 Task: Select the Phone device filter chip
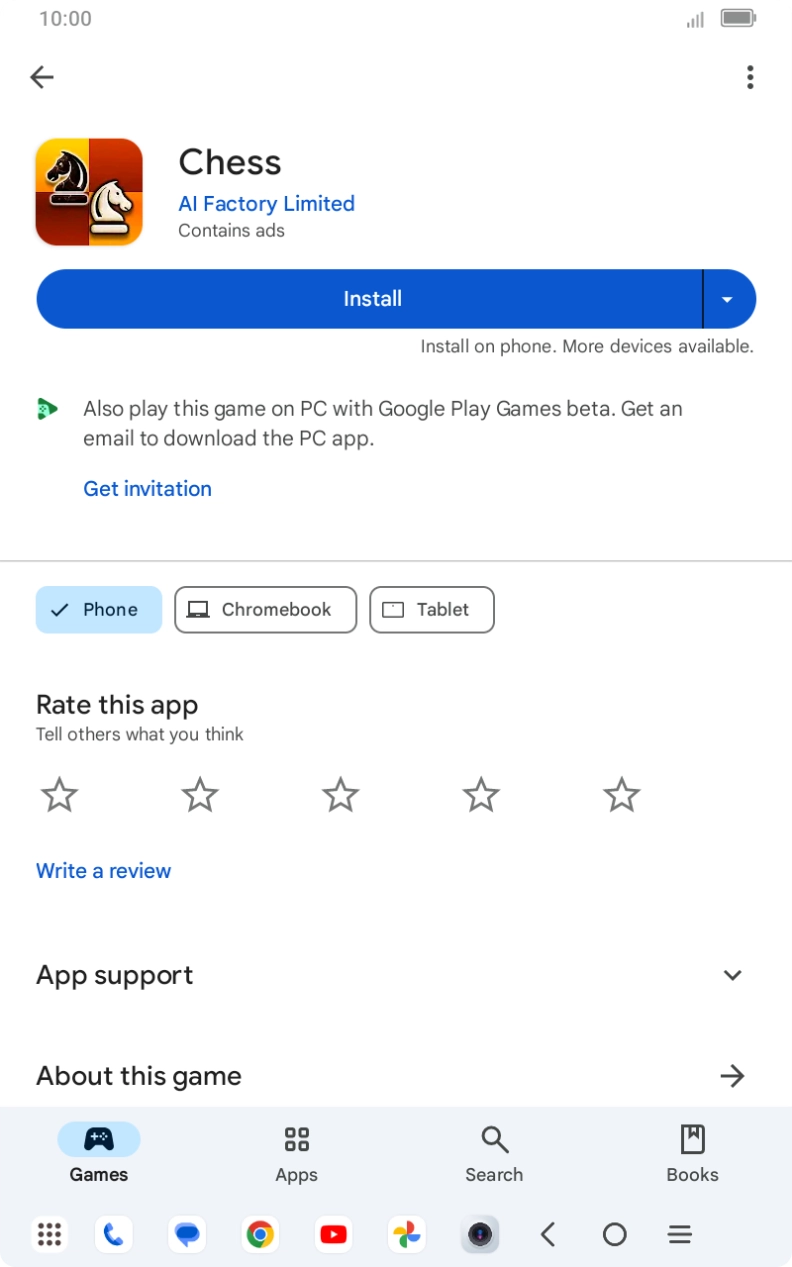[98, 609]
